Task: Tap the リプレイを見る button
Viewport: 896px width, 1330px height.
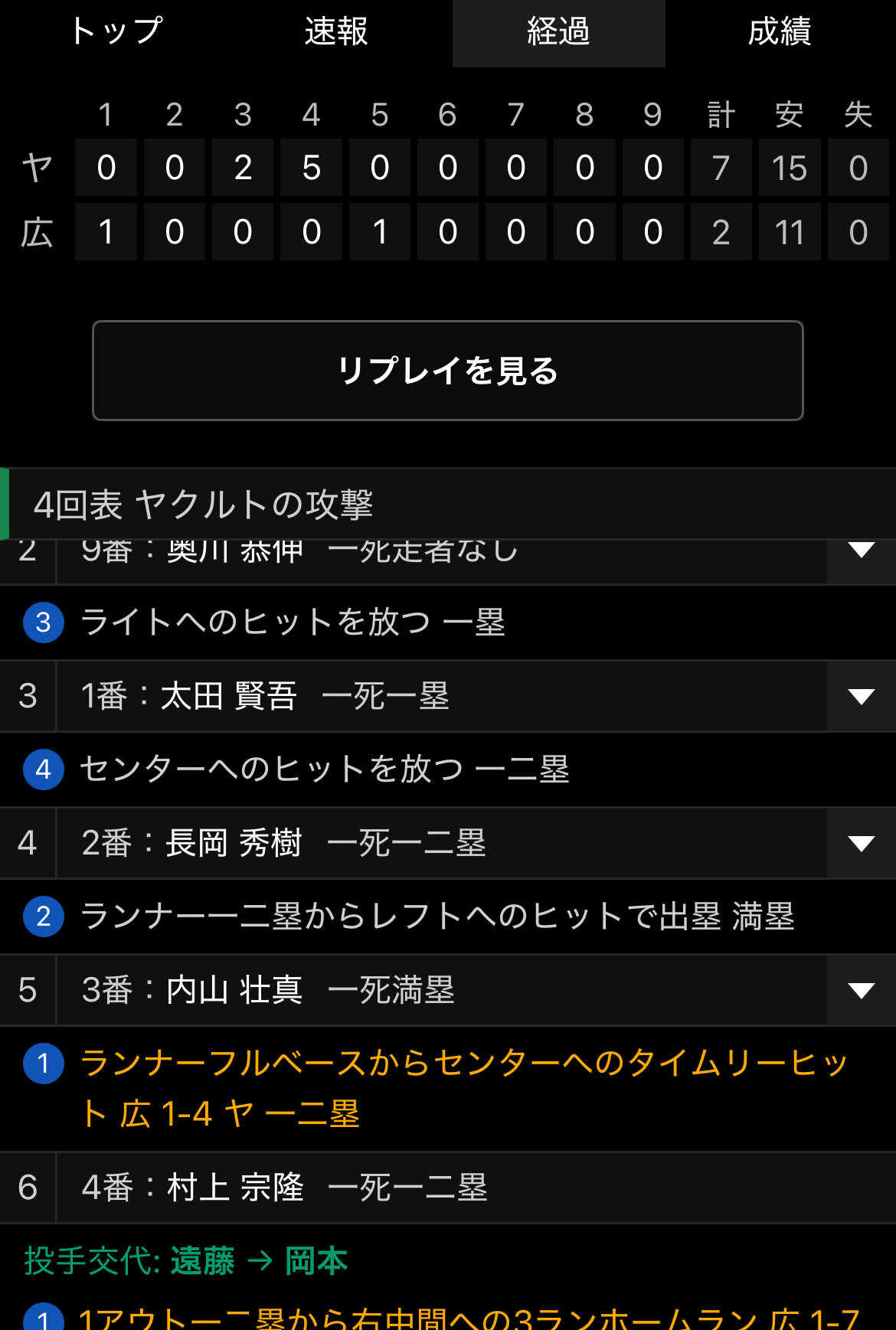Action: pyautogui.click(x=448, y=371)
